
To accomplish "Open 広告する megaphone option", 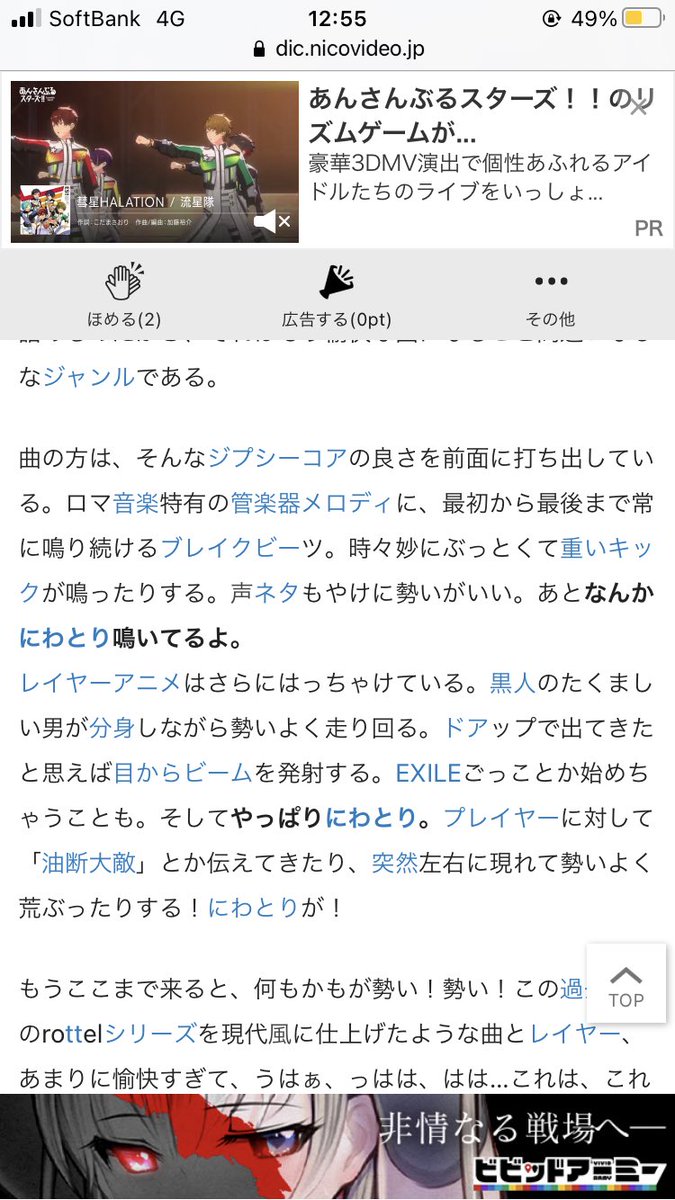I will tap(336, 295).
